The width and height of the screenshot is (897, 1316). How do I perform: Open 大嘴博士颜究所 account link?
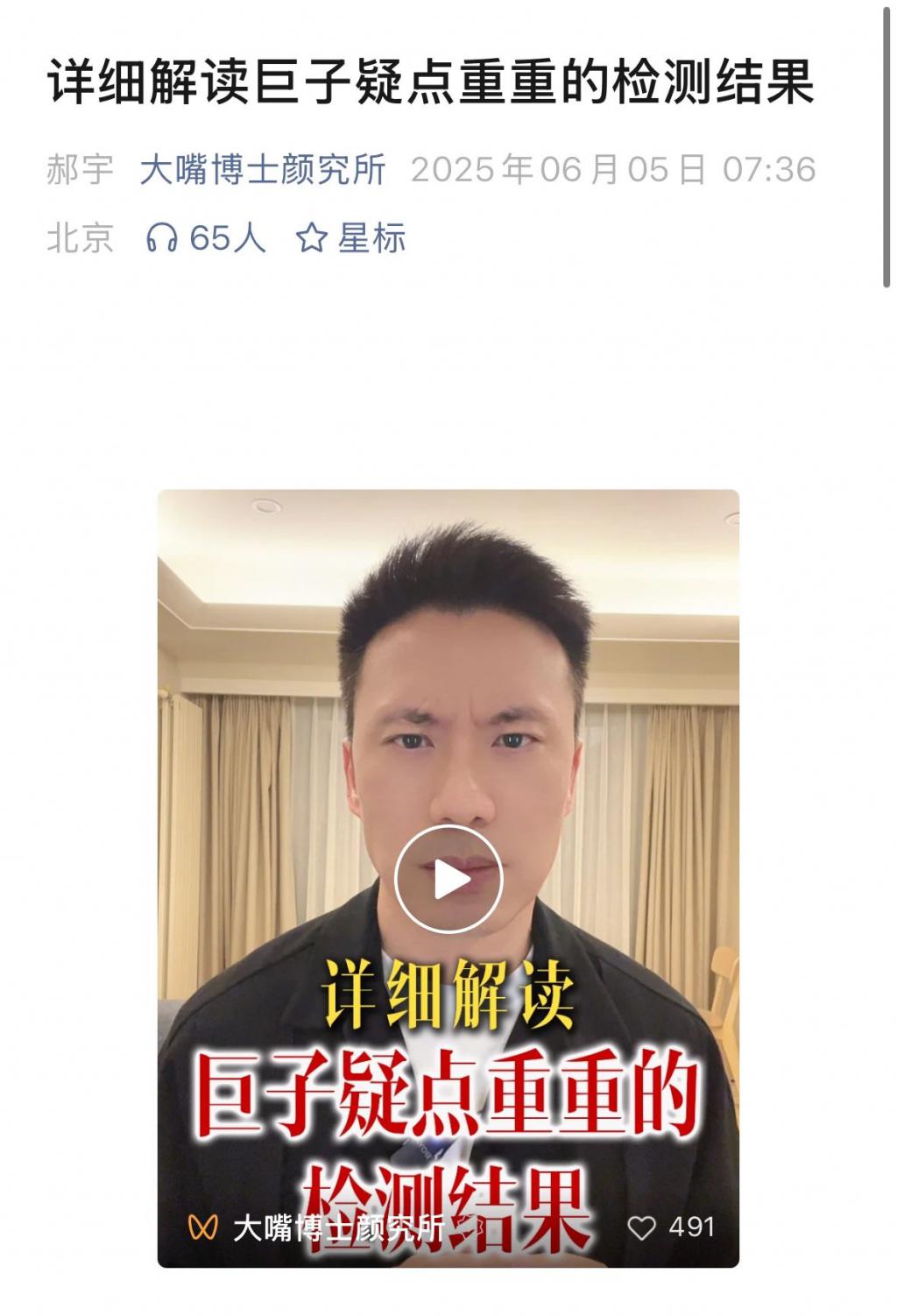pos(262,169)
